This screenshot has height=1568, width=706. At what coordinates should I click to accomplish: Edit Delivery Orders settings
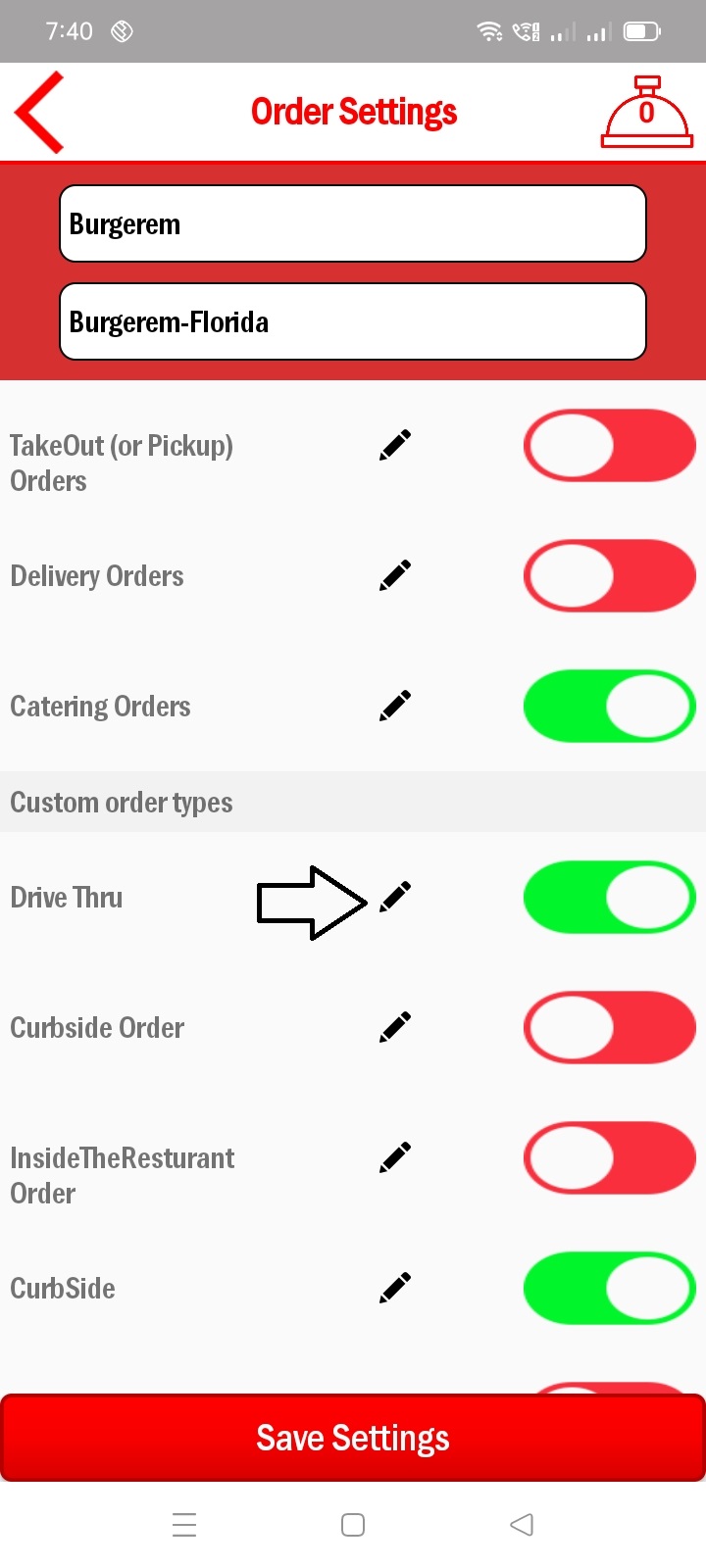395,575
